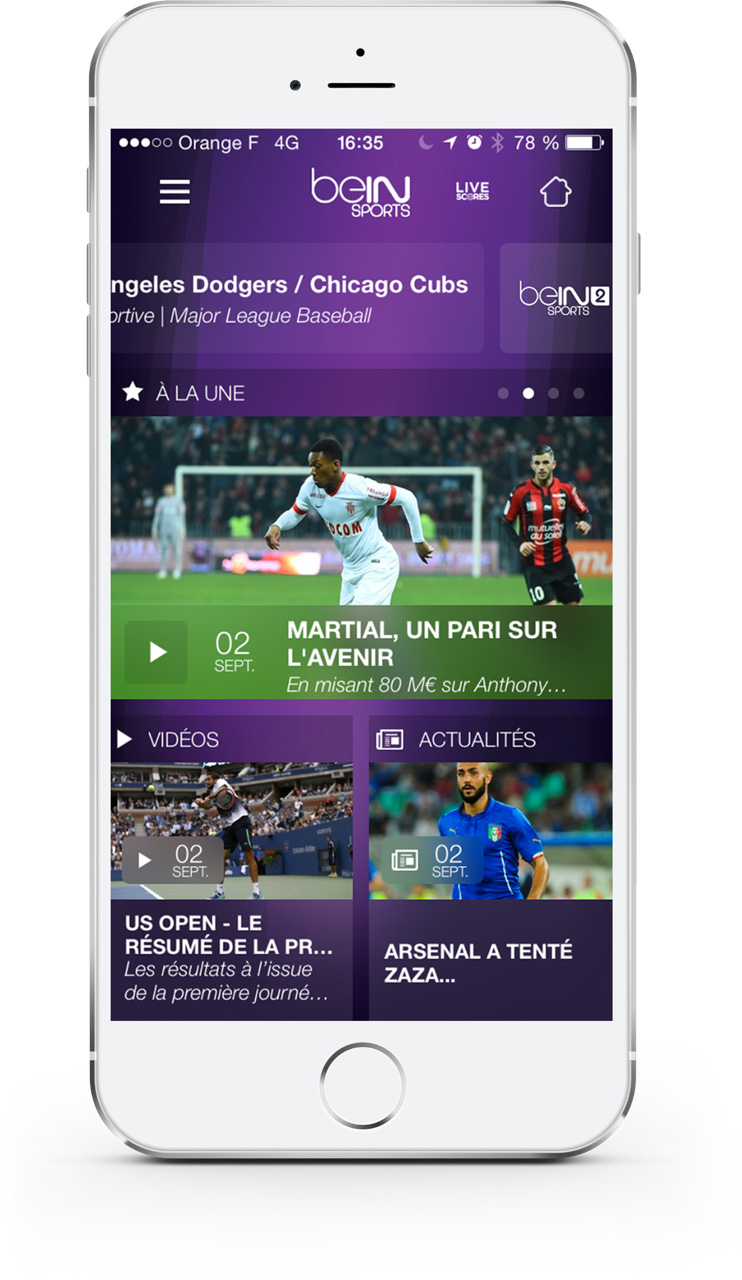Open Live Scores
Image resolution: width=742 pixels, height=1280 pixels.
click(x=472, y=191)
